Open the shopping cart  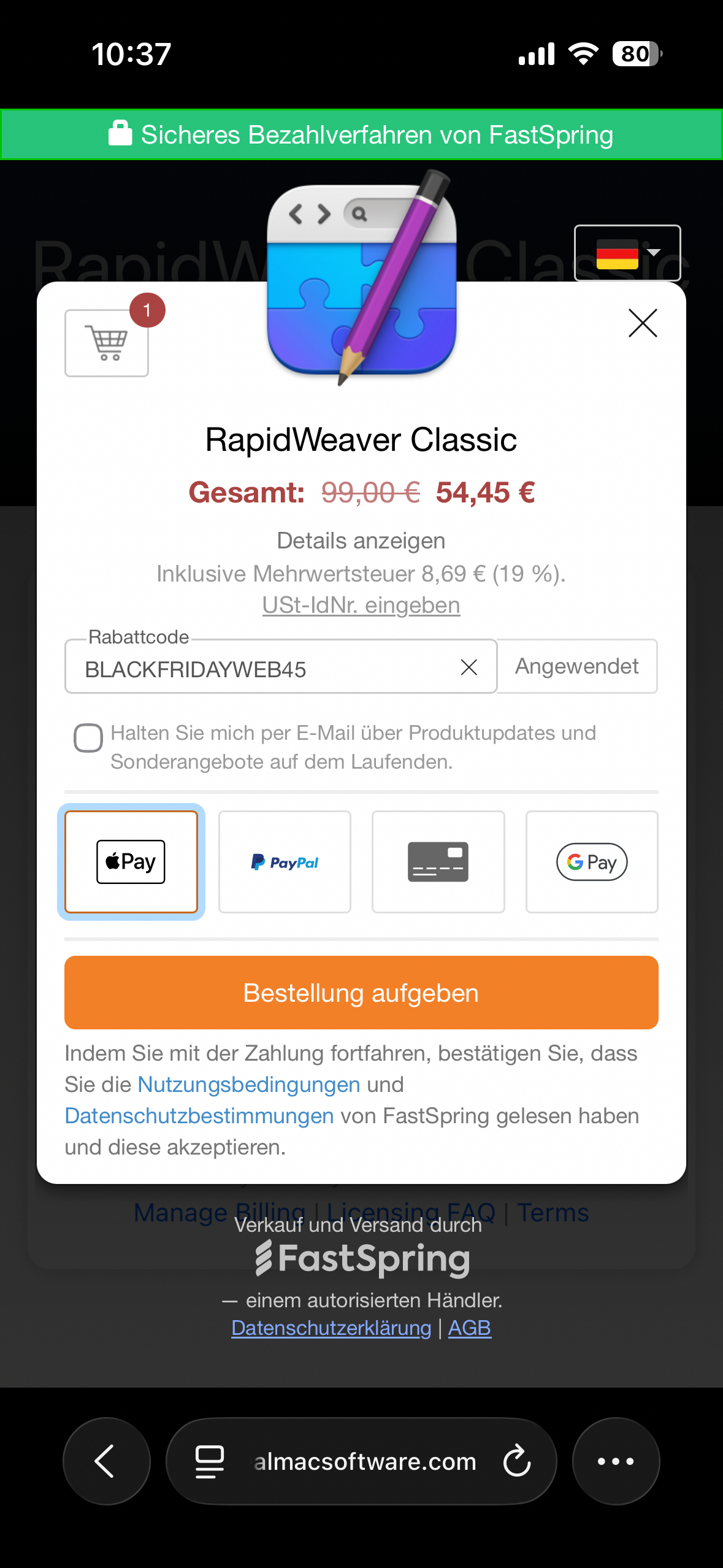pyautogui.click(x=107, y=343)
